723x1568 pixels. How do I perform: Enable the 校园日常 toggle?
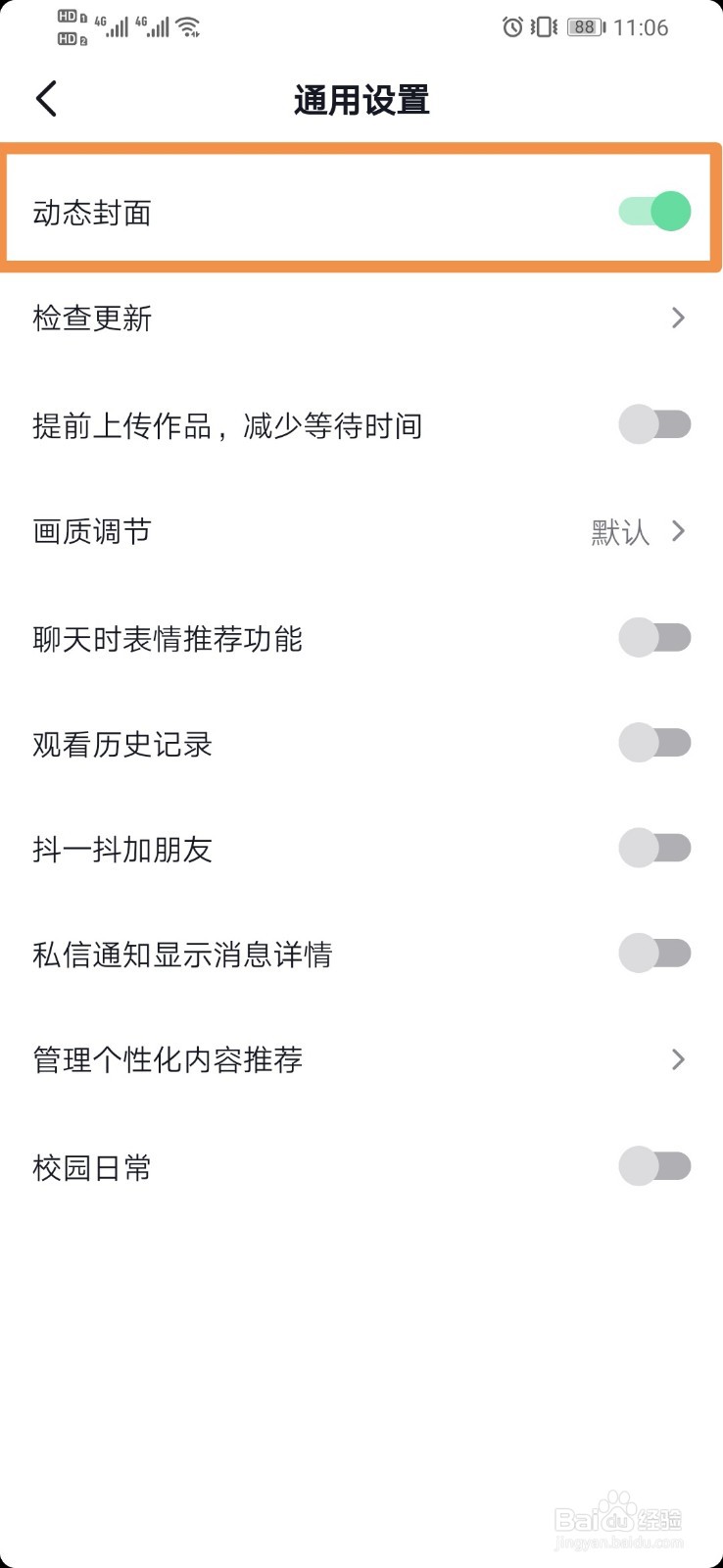pos(654,1166)
